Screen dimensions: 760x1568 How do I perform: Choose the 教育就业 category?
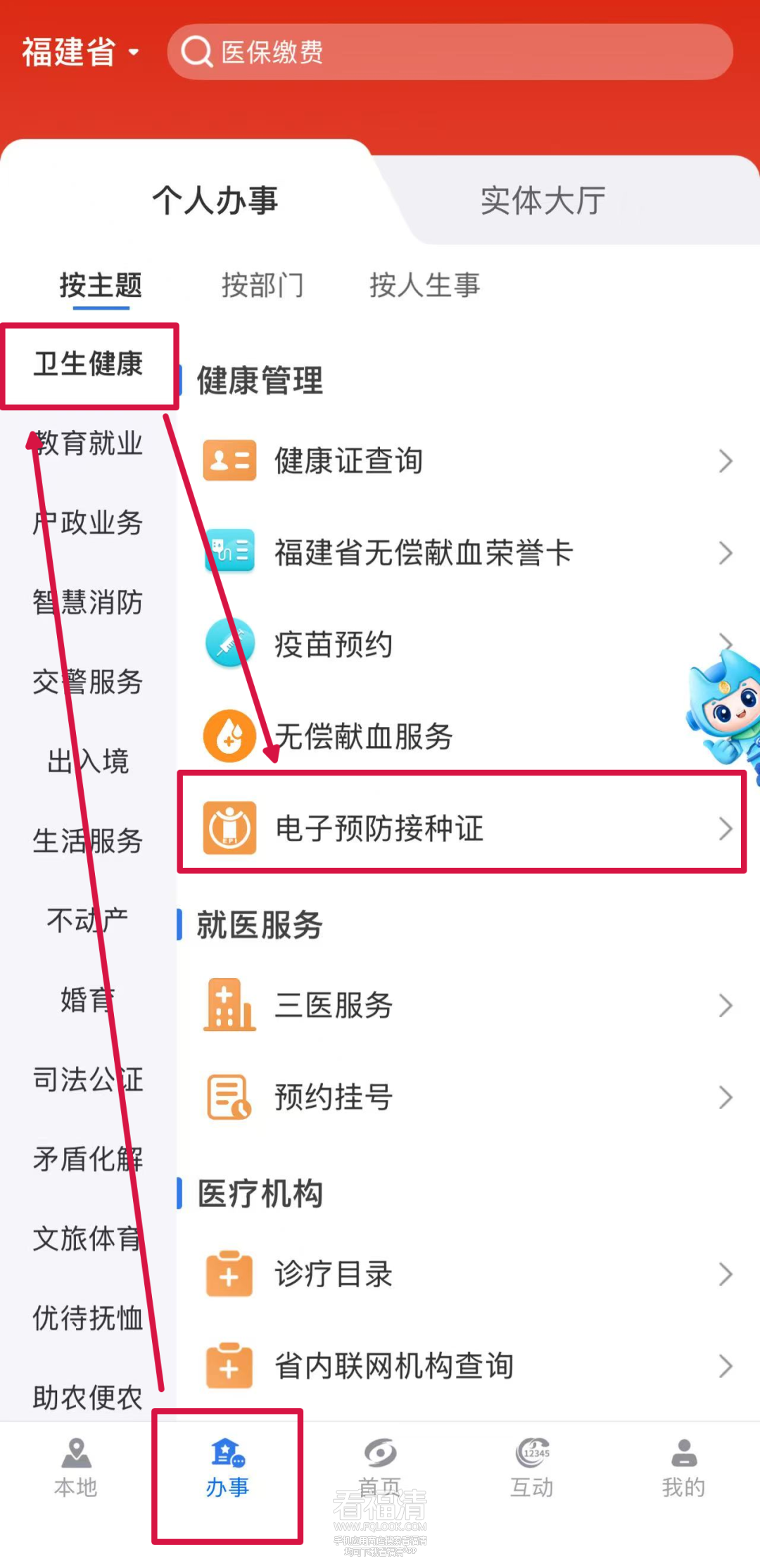click(89, 443)
